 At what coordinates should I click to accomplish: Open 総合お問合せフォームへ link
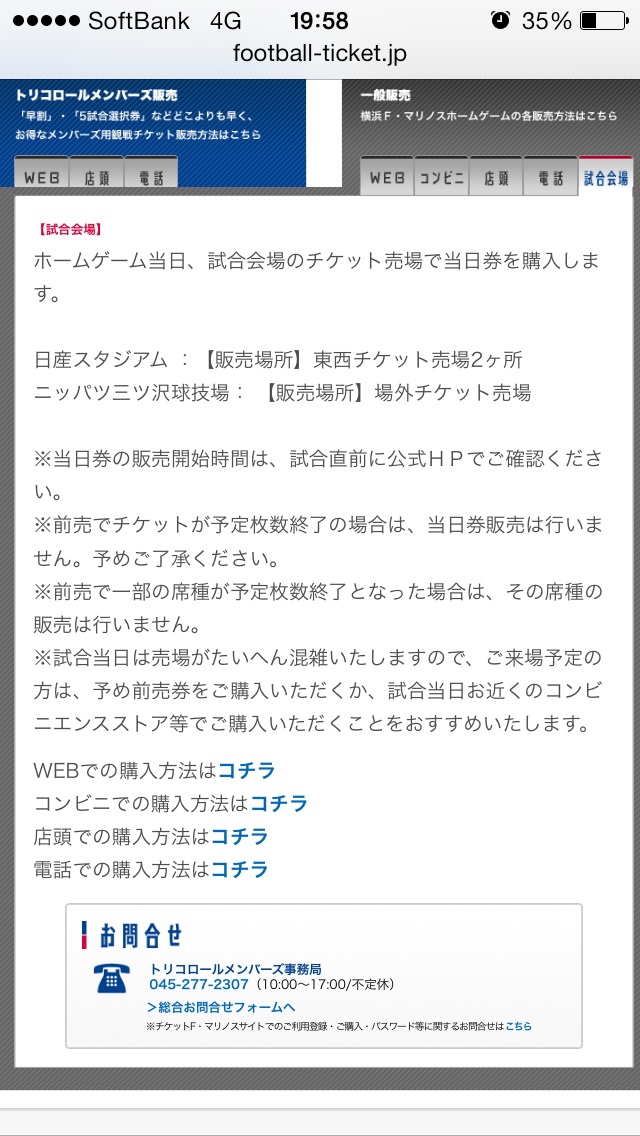click(220, 1007)
